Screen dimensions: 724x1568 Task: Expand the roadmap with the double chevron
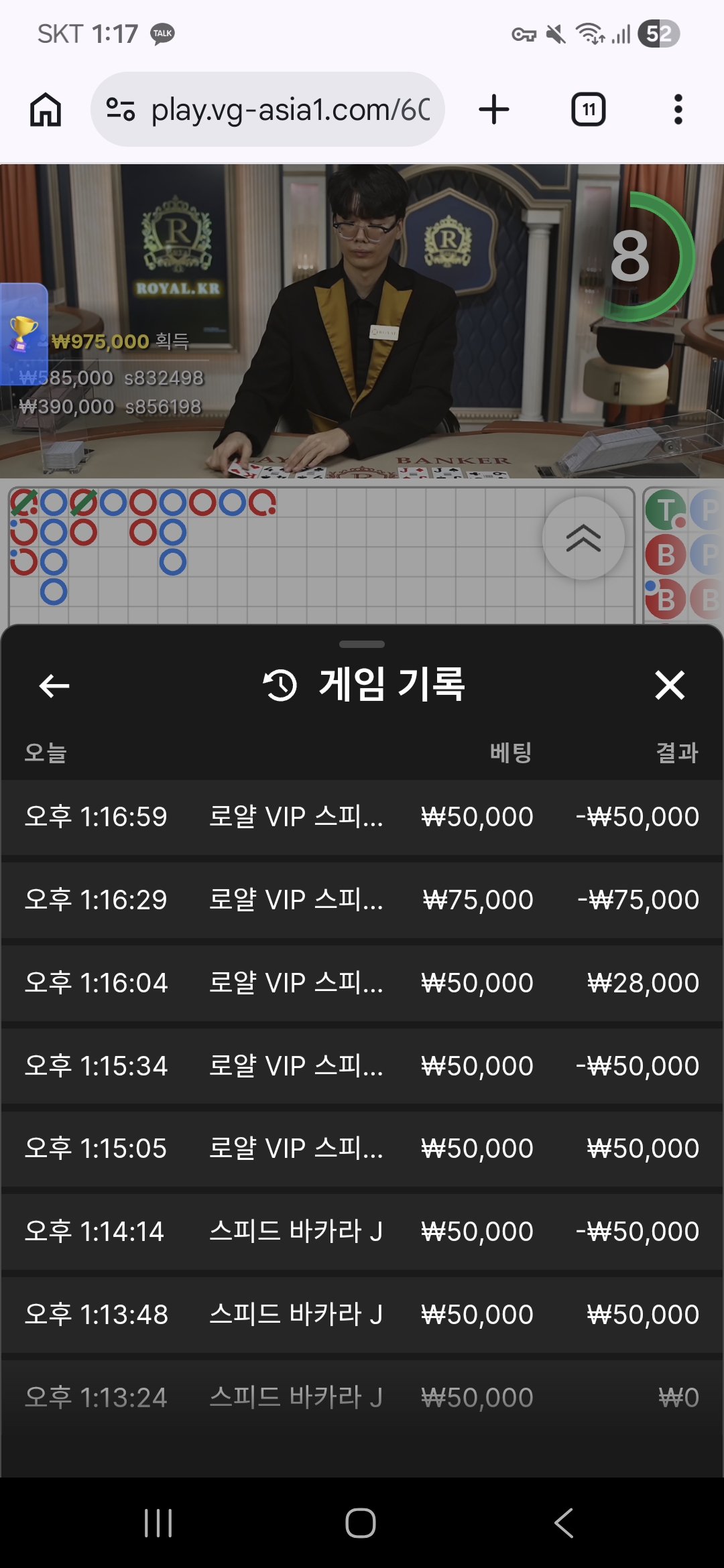[583, 538]
